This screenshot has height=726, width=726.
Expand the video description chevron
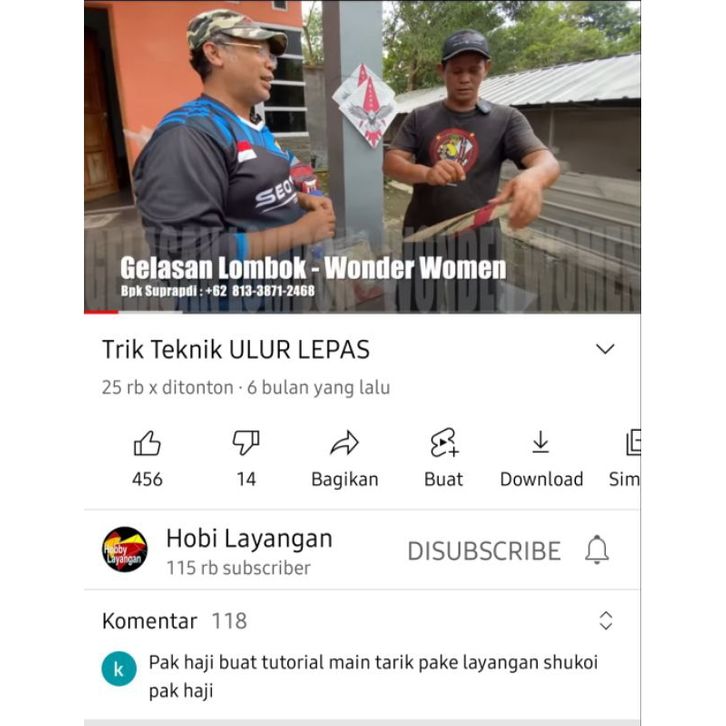click(x=604, y=349)
